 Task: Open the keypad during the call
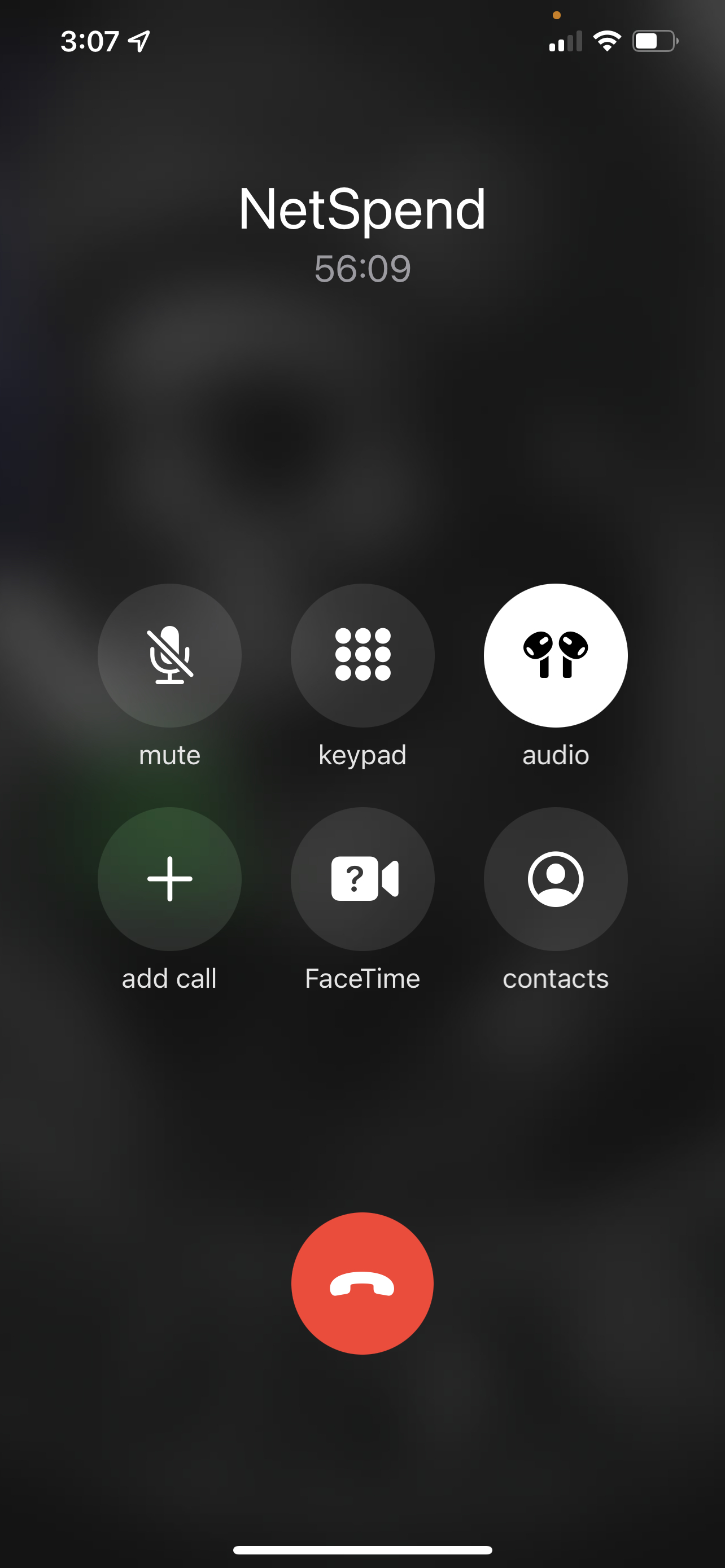pyautogui.click(x=362, y=655)
